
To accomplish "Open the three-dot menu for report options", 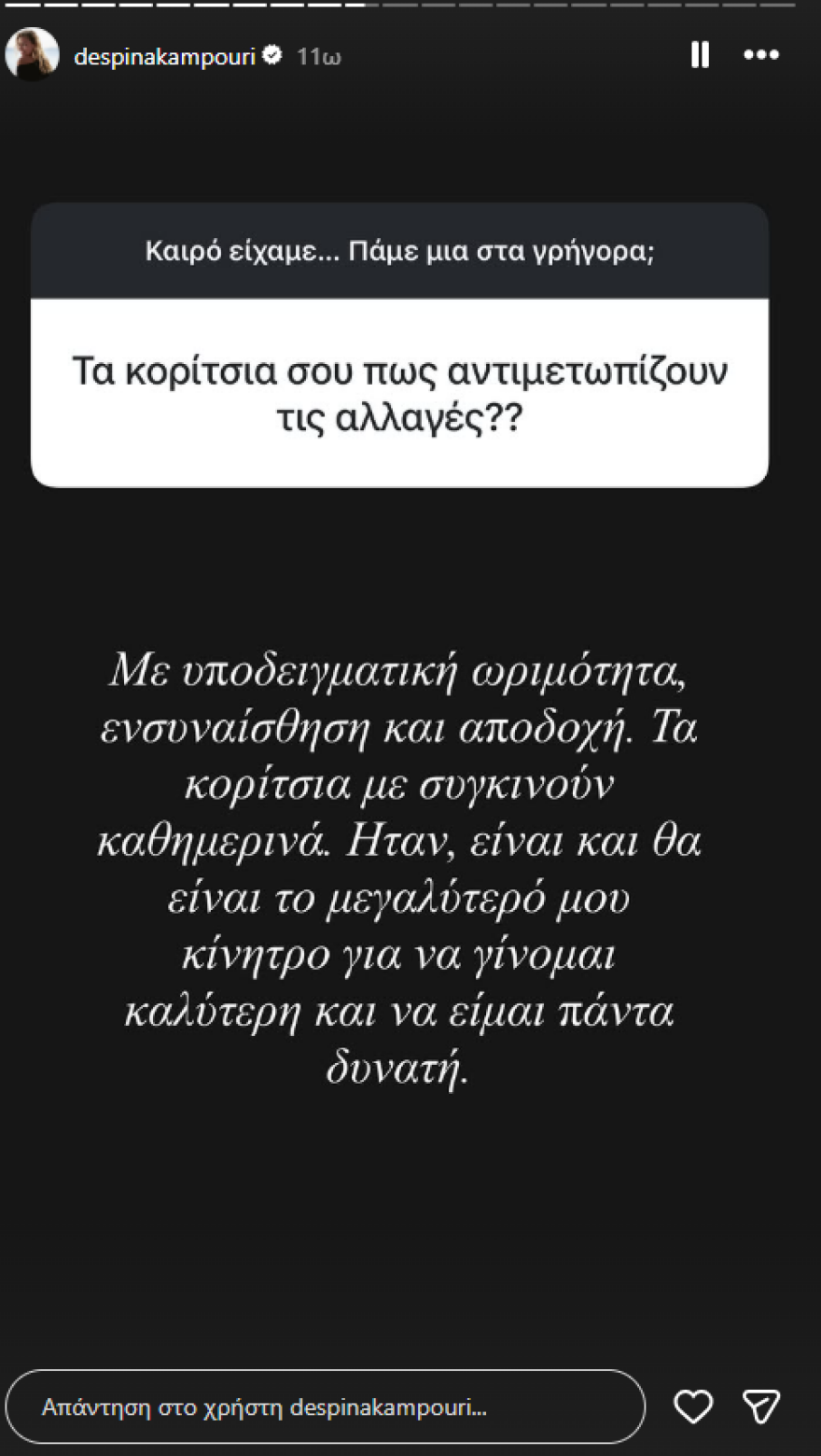I will click(x=762, y=55).
